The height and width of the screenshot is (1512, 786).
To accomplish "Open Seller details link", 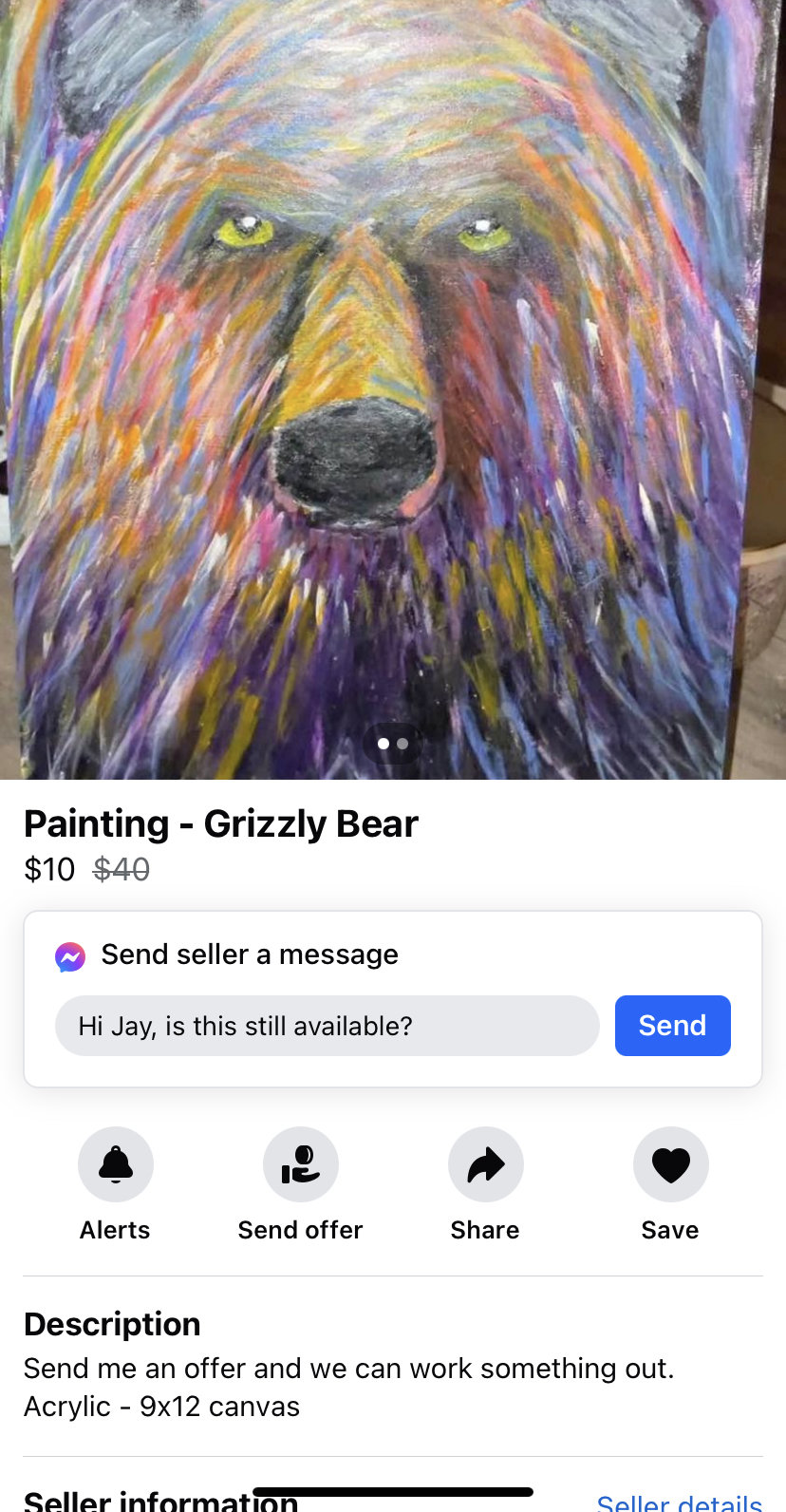I will point(679,1502).
